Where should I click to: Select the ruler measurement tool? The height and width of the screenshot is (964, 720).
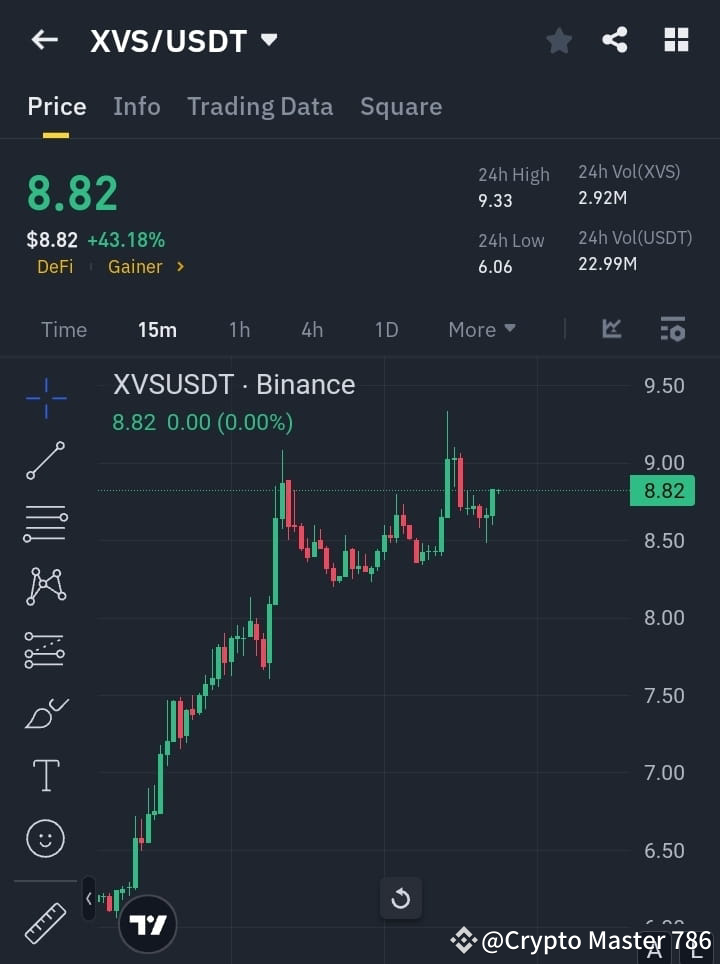(45, 924)
